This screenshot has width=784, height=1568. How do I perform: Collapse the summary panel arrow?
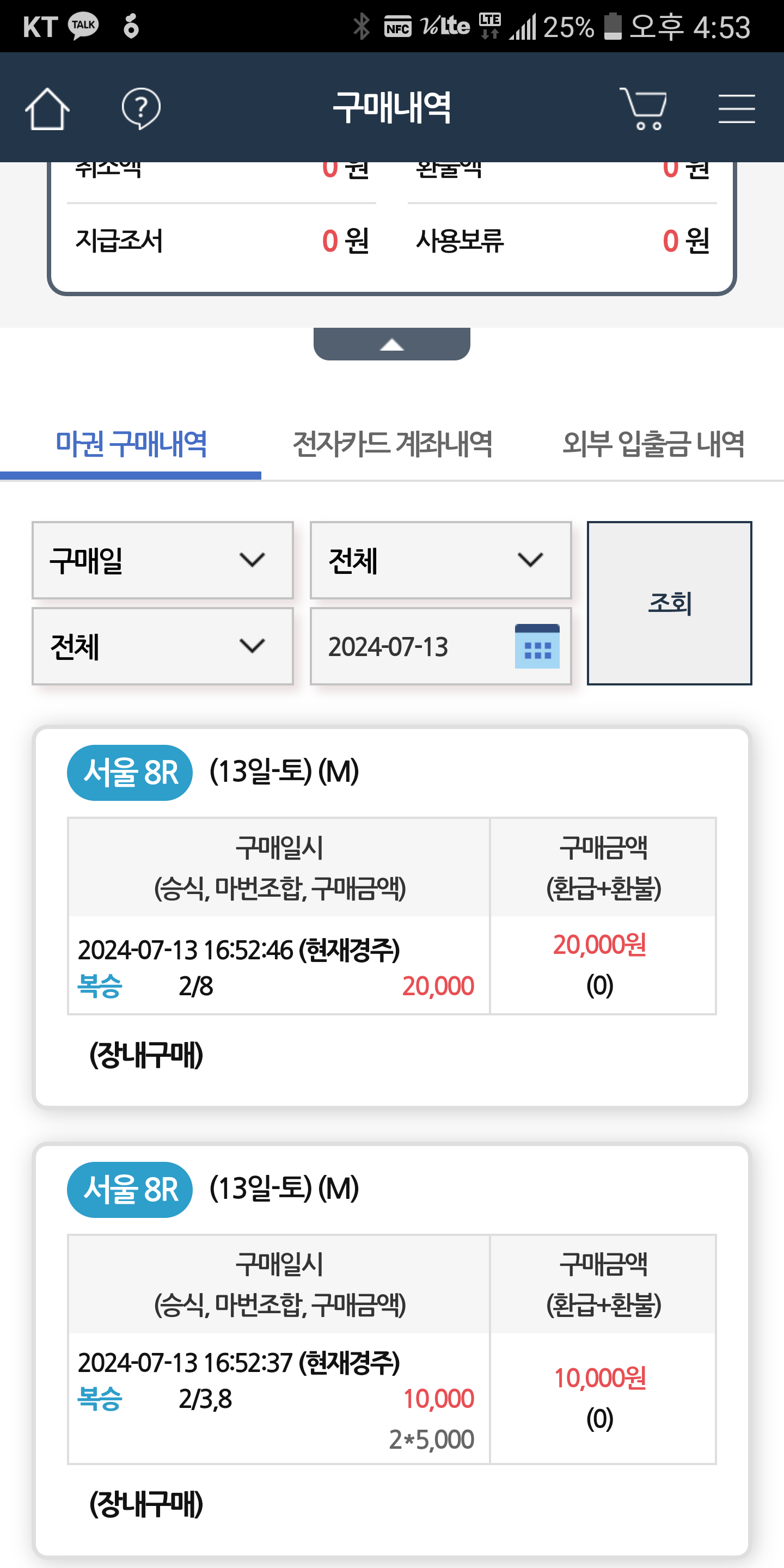(x=391, y=345)
